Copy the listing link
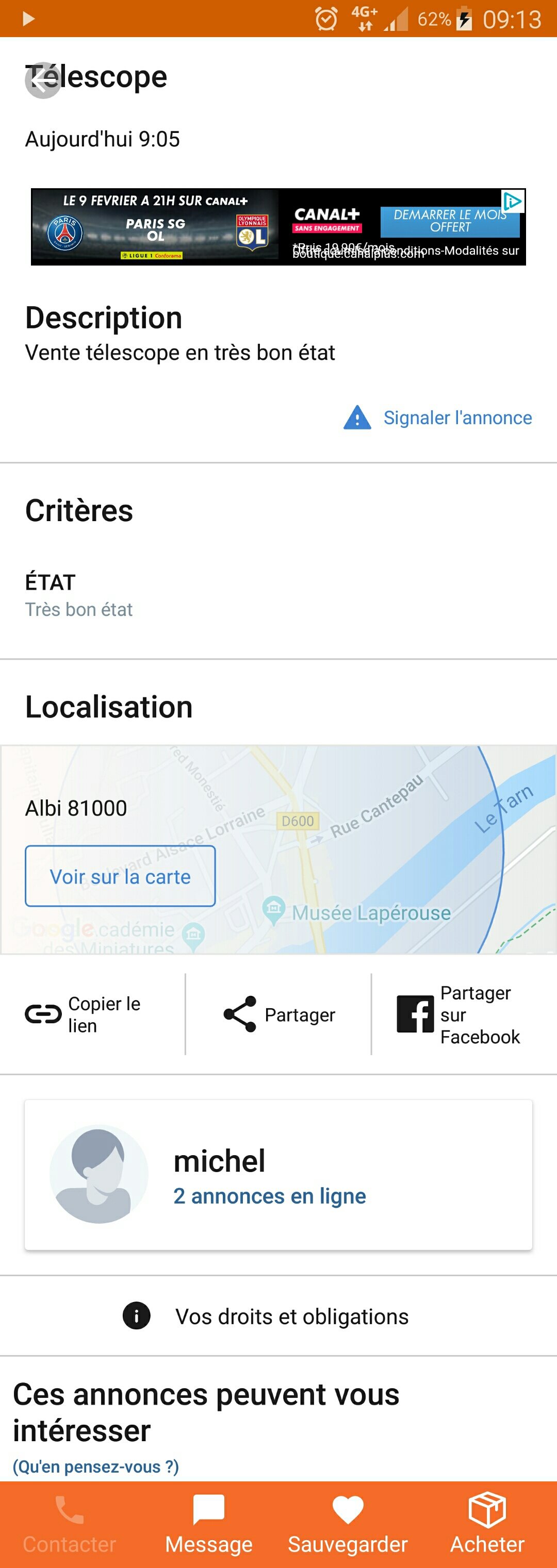This screenshot has height=1568, width=557. click(84, 1015)
